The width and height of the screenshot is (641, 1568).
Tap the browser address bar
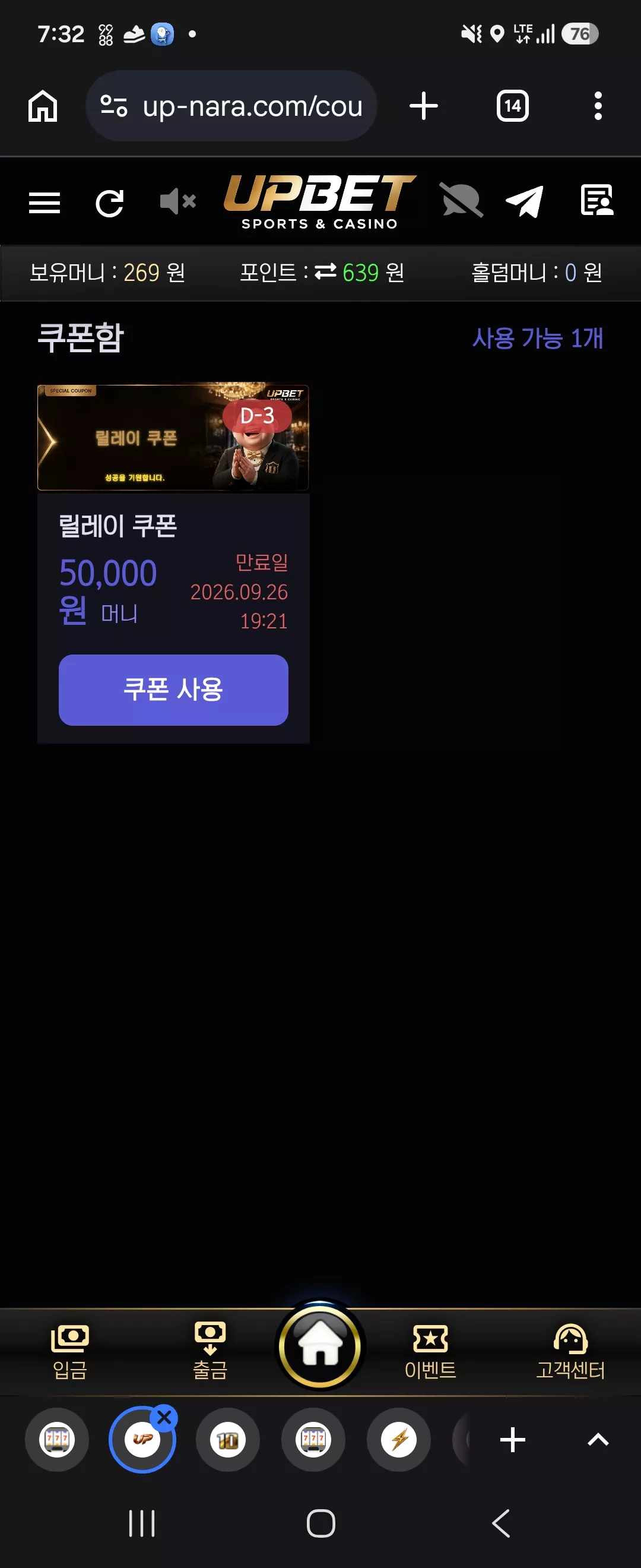[231, 106]
